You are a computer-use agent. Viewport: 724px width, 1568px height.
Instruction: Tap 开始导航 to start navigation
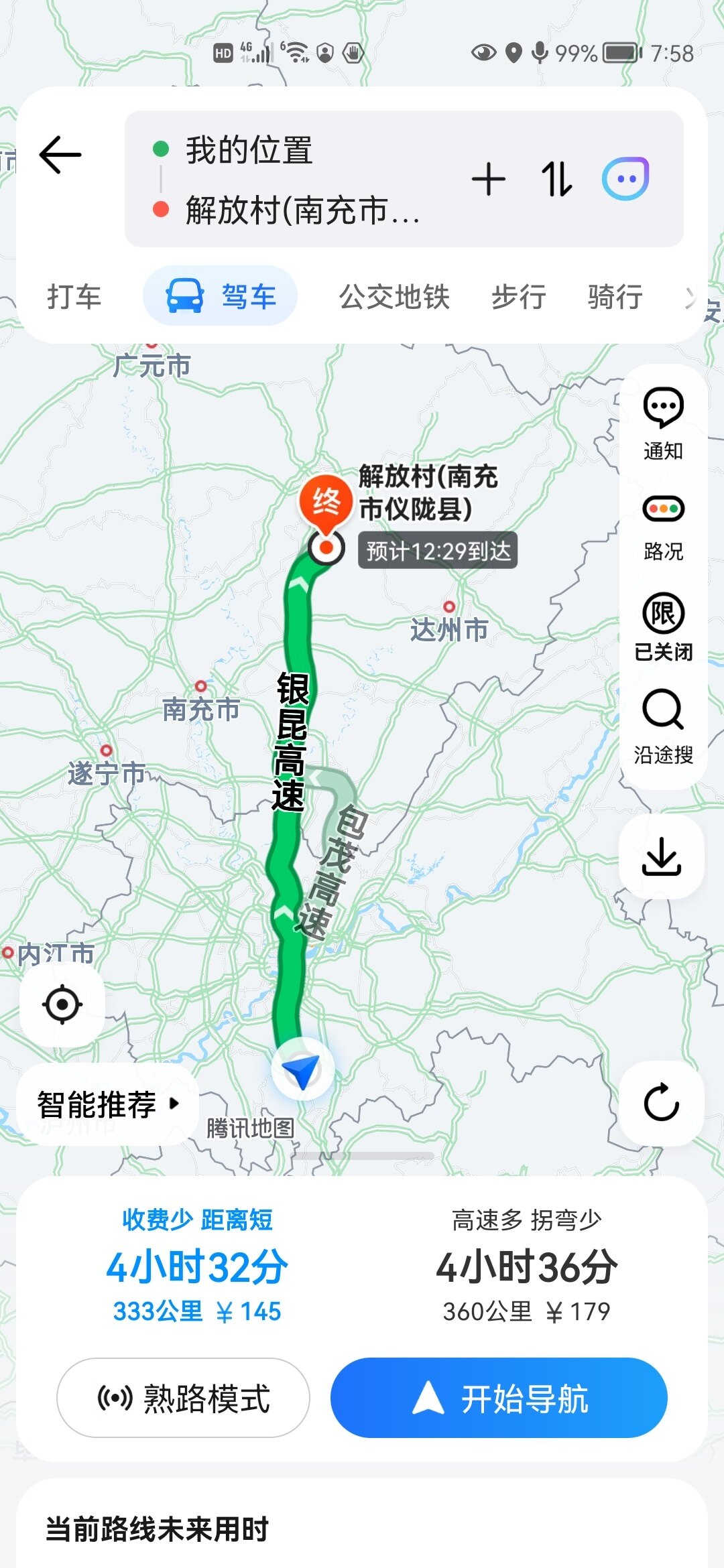point(499,1398)
